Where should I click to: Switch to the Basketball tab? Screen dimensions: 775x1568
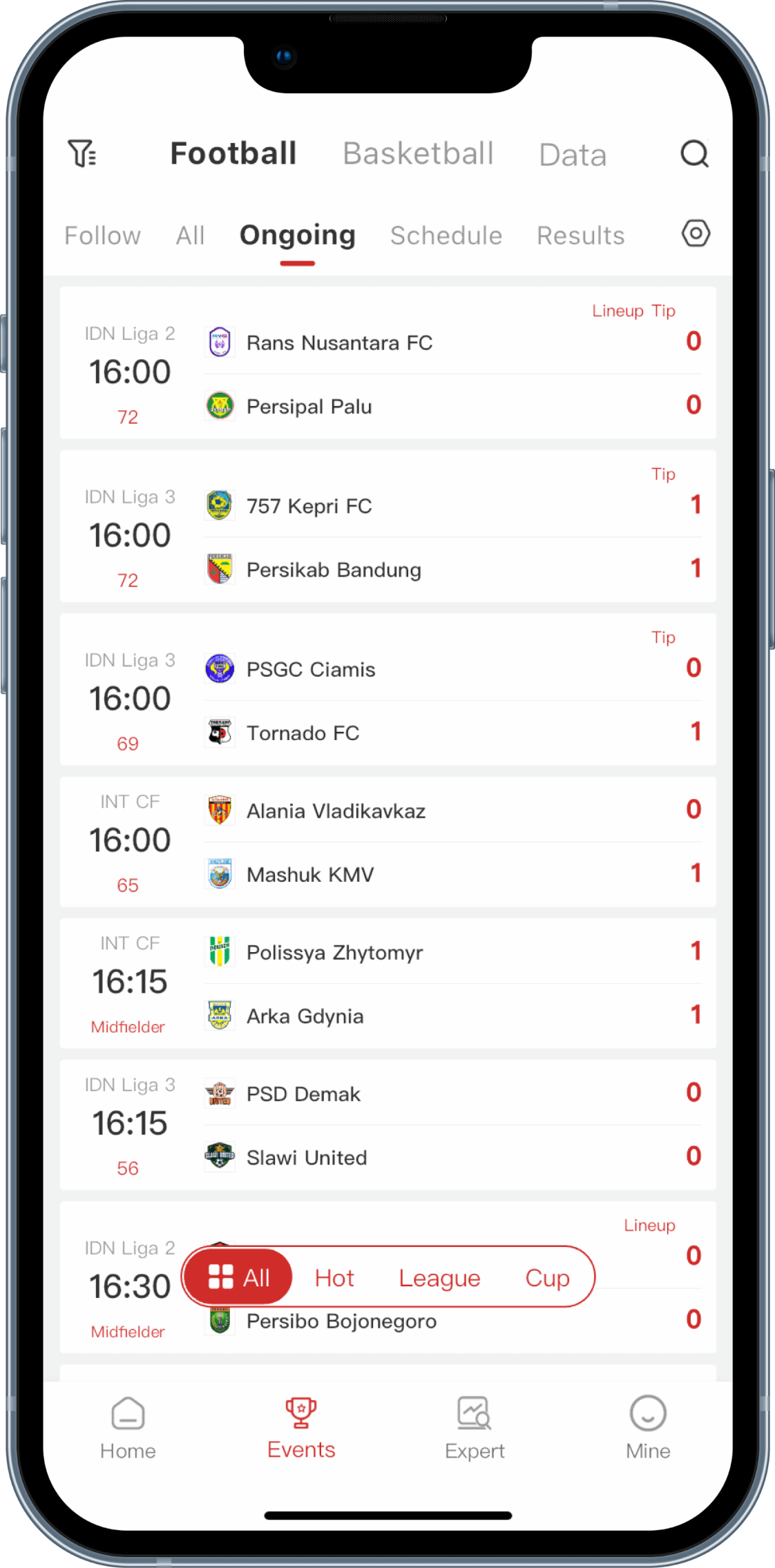(x=418, y=154)
